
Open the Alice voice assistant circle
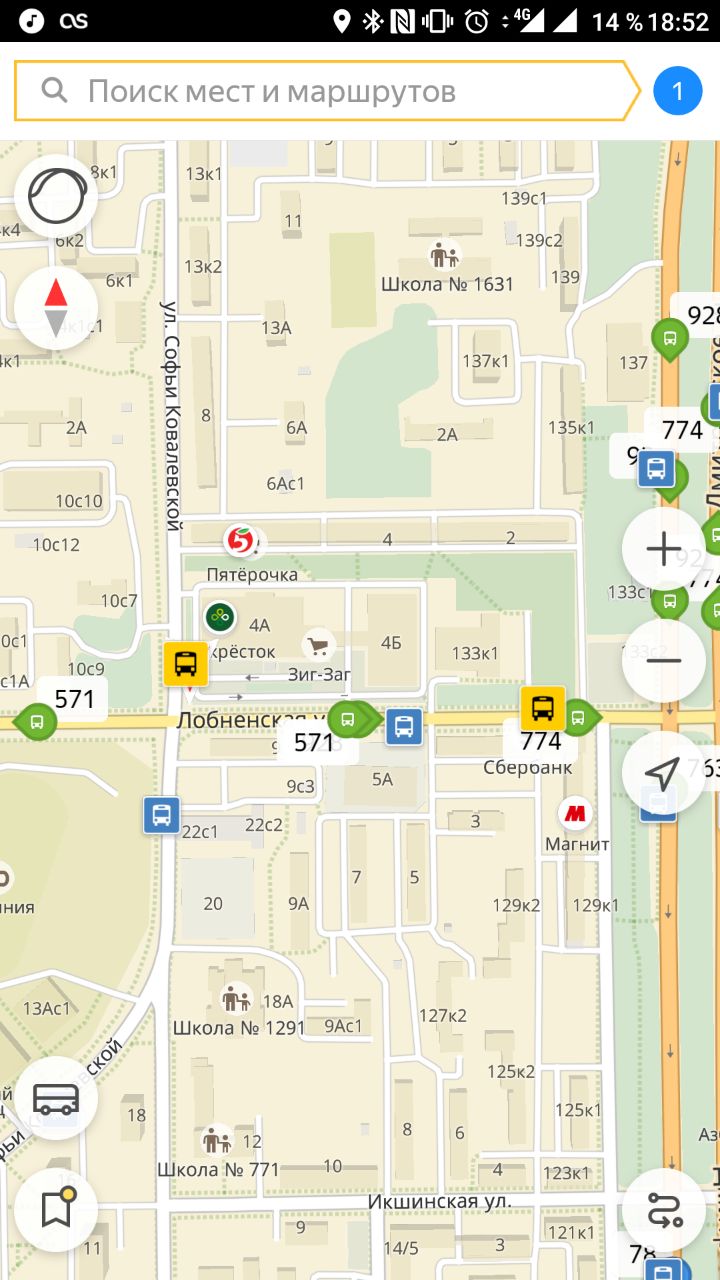[x=56, y=196]
